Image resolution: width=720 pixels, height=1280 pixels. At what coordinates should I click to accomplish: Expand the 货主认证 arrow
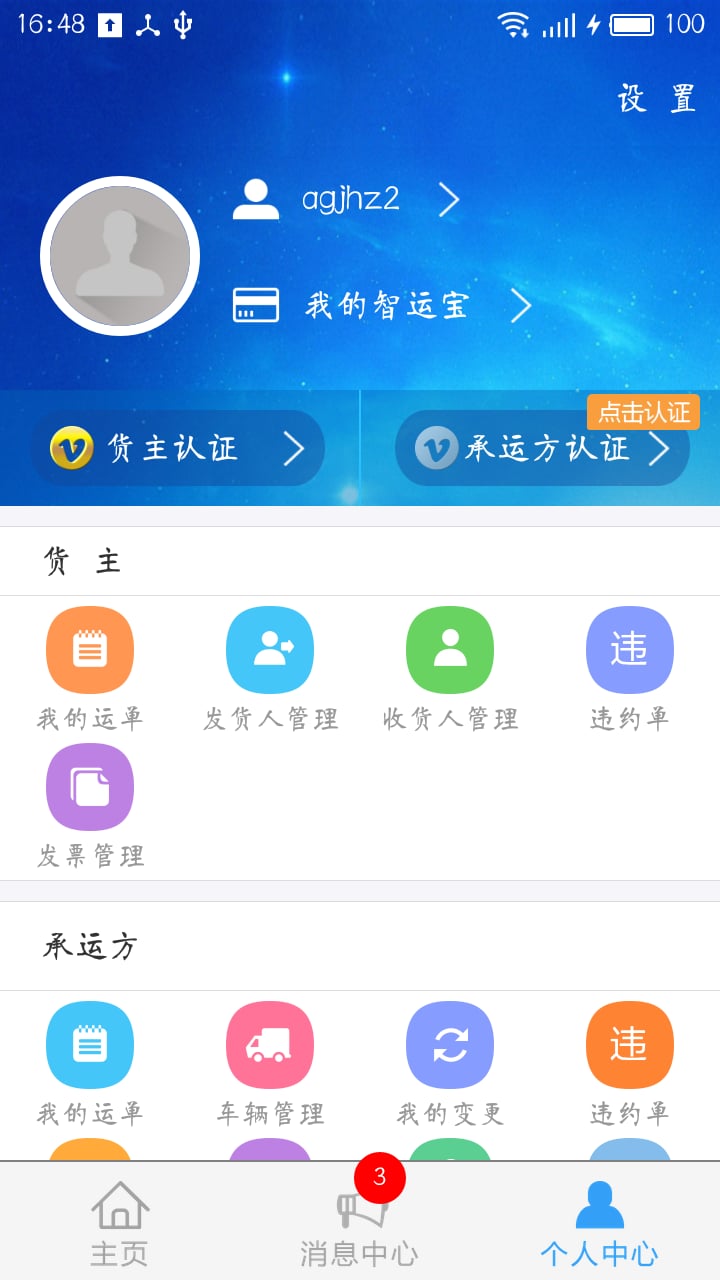[x=296, y=449]
